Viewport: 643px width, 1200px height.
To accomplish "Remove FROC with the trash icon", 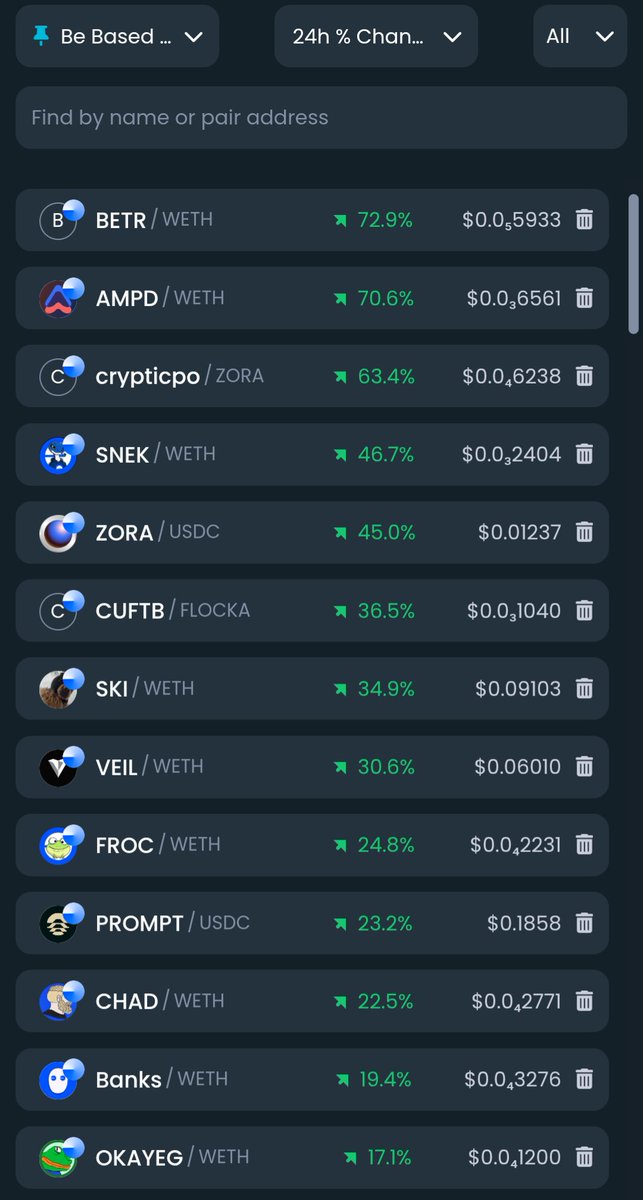I will (585, 844).
